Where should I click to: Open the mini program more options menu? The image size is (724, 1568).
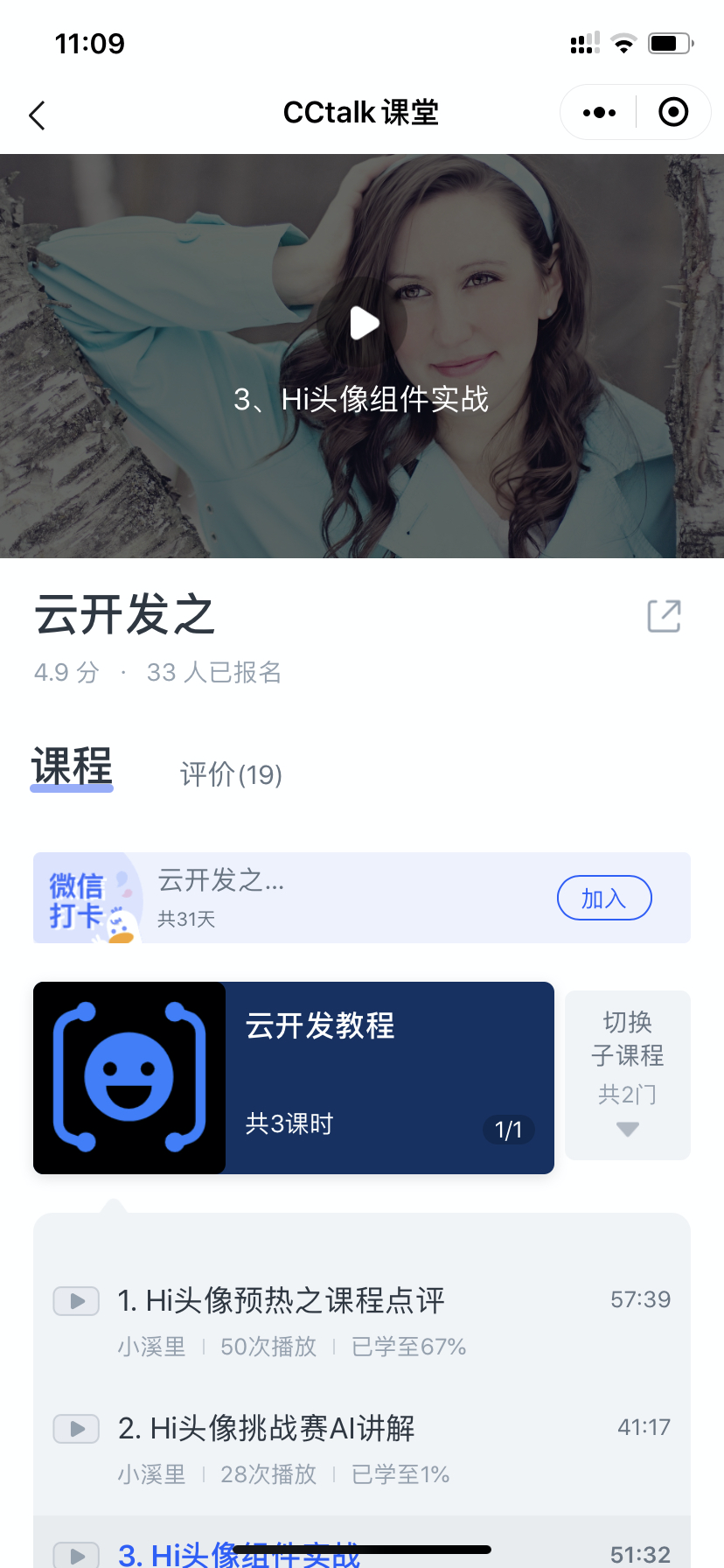click(x=599, y=113)
